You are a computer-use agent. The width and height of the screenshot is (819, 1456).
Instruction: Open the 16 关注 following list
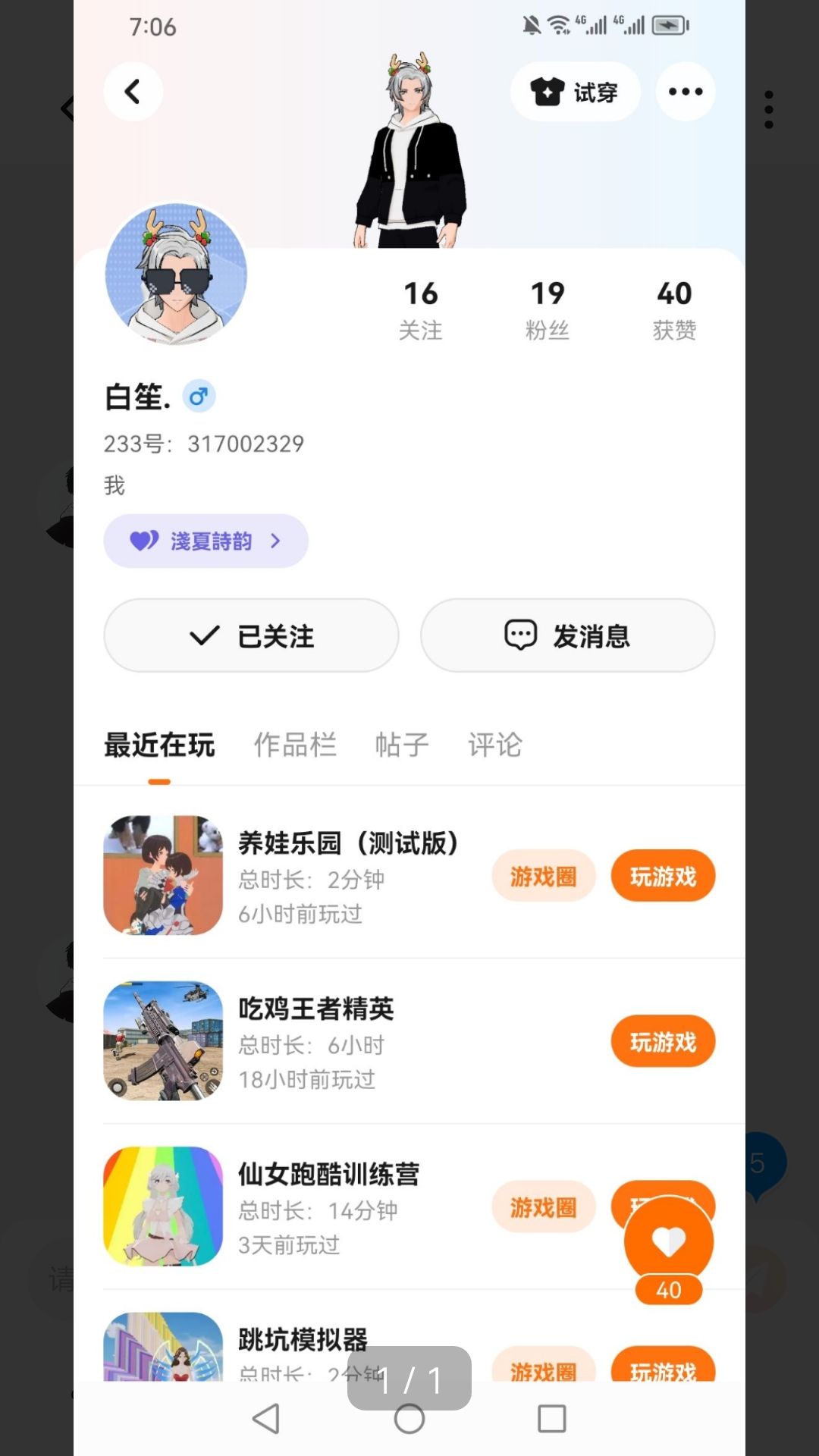tap(420, 309)
